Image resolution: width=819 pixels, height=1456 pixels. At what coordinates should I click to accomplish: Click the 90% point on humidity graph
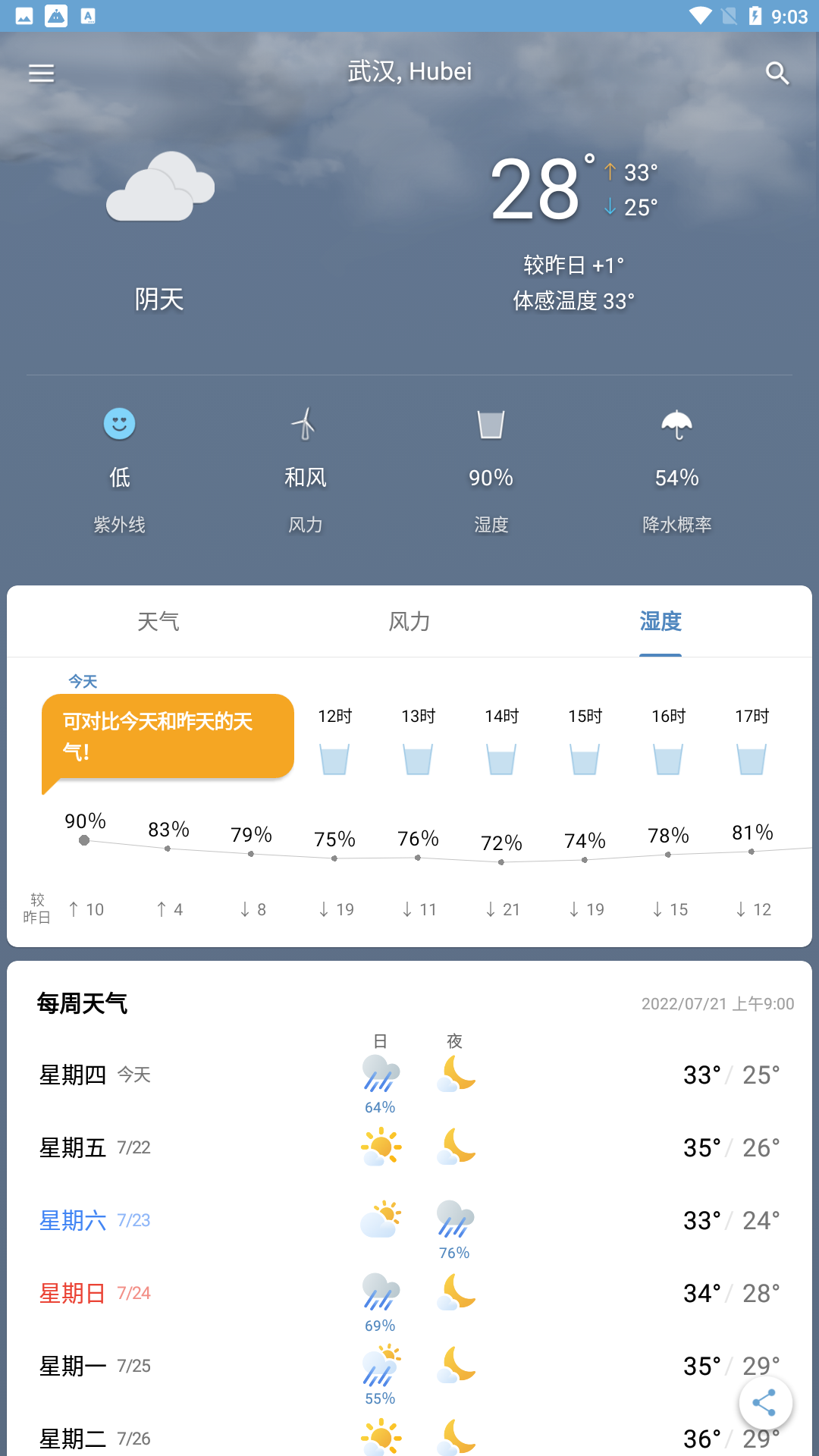(84, 839)
